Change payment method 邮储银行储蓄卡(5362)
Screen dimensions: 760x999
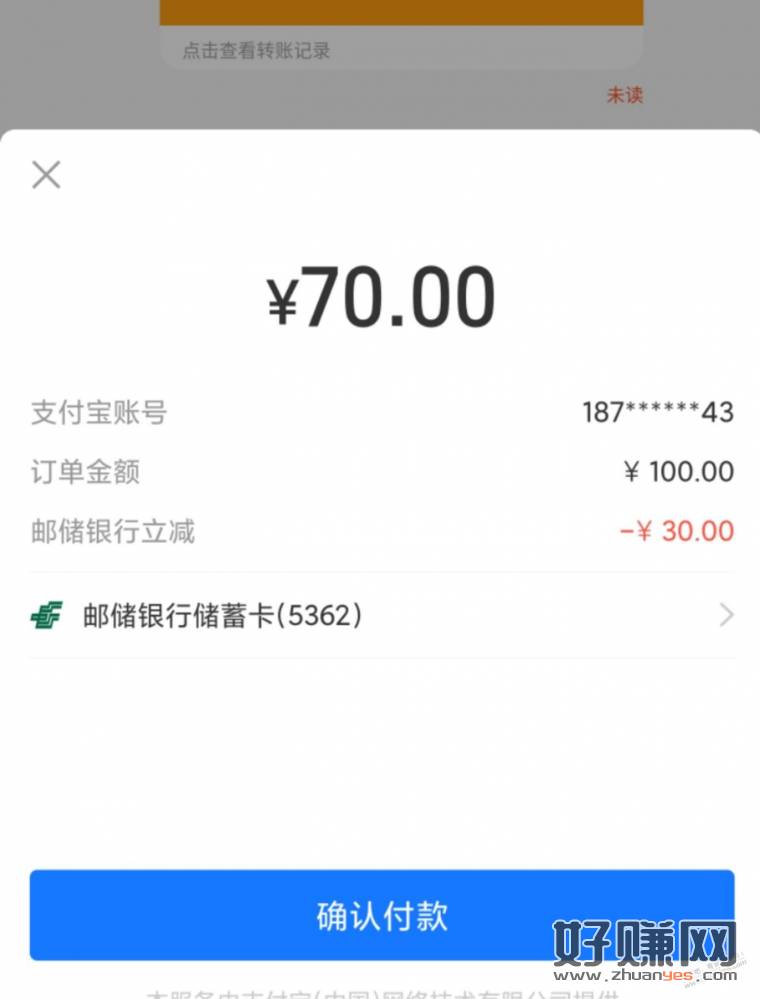point(381,615)
